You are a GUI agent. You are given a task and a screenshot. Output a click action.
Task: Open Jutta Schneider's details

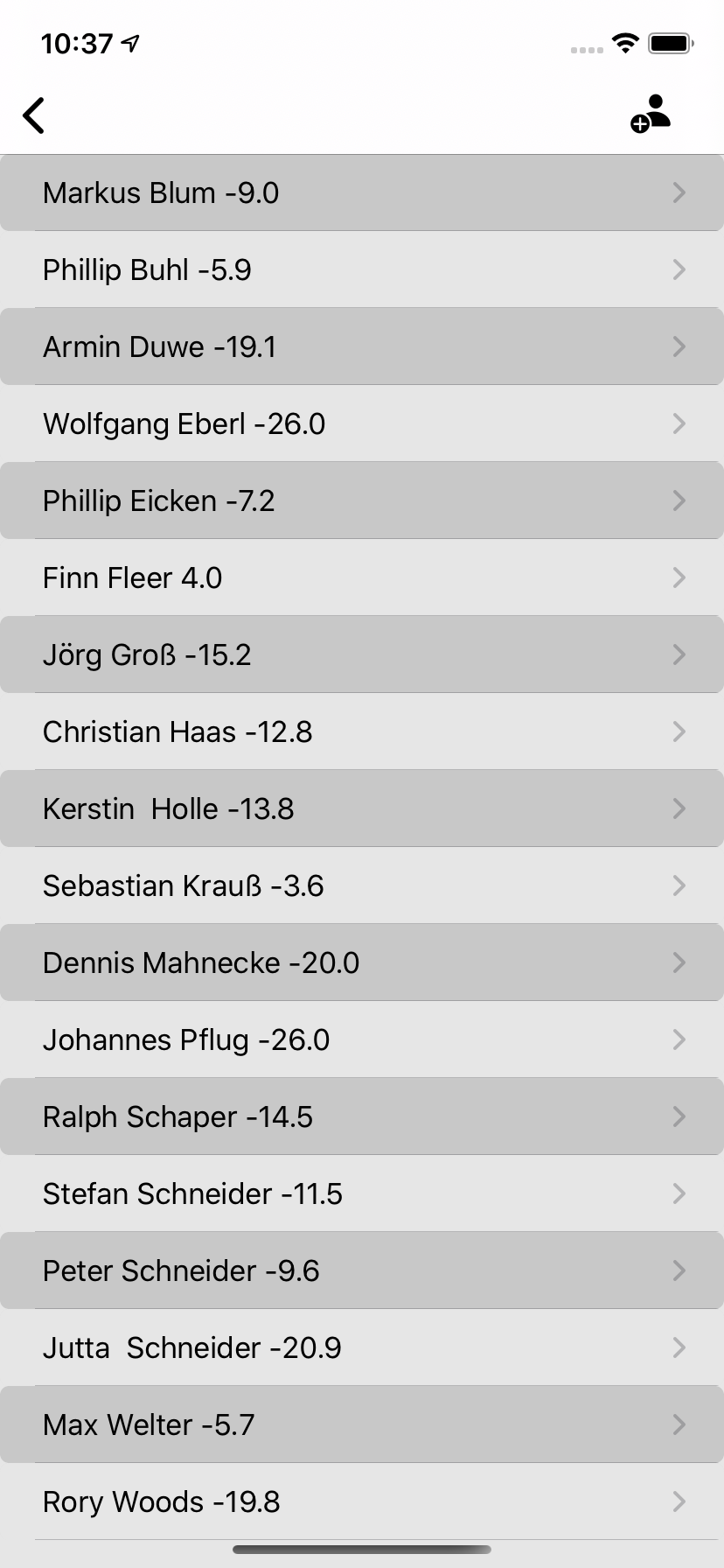[362, 1347]
